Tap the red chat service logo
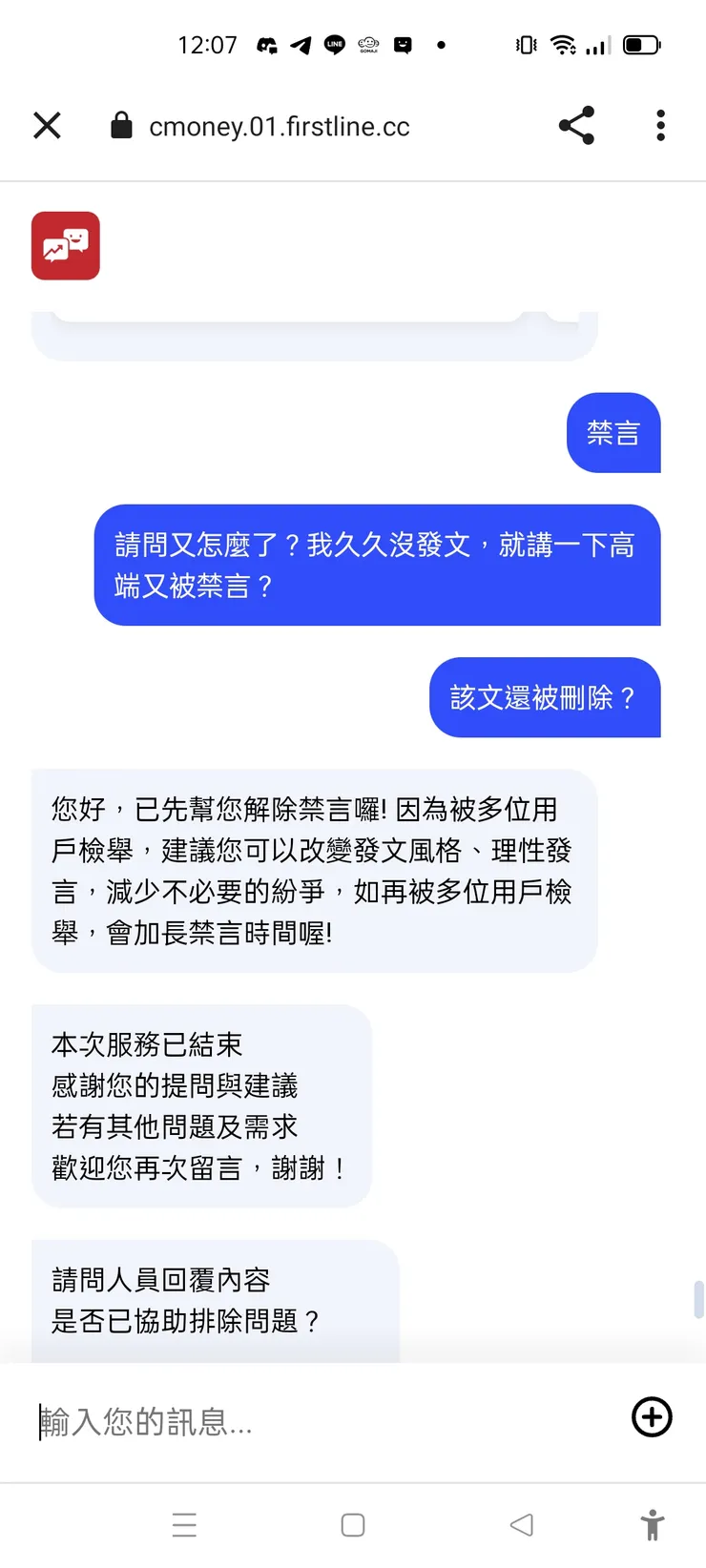The width and height of the screenshot is (706, 1568). (x=65, y=245)
